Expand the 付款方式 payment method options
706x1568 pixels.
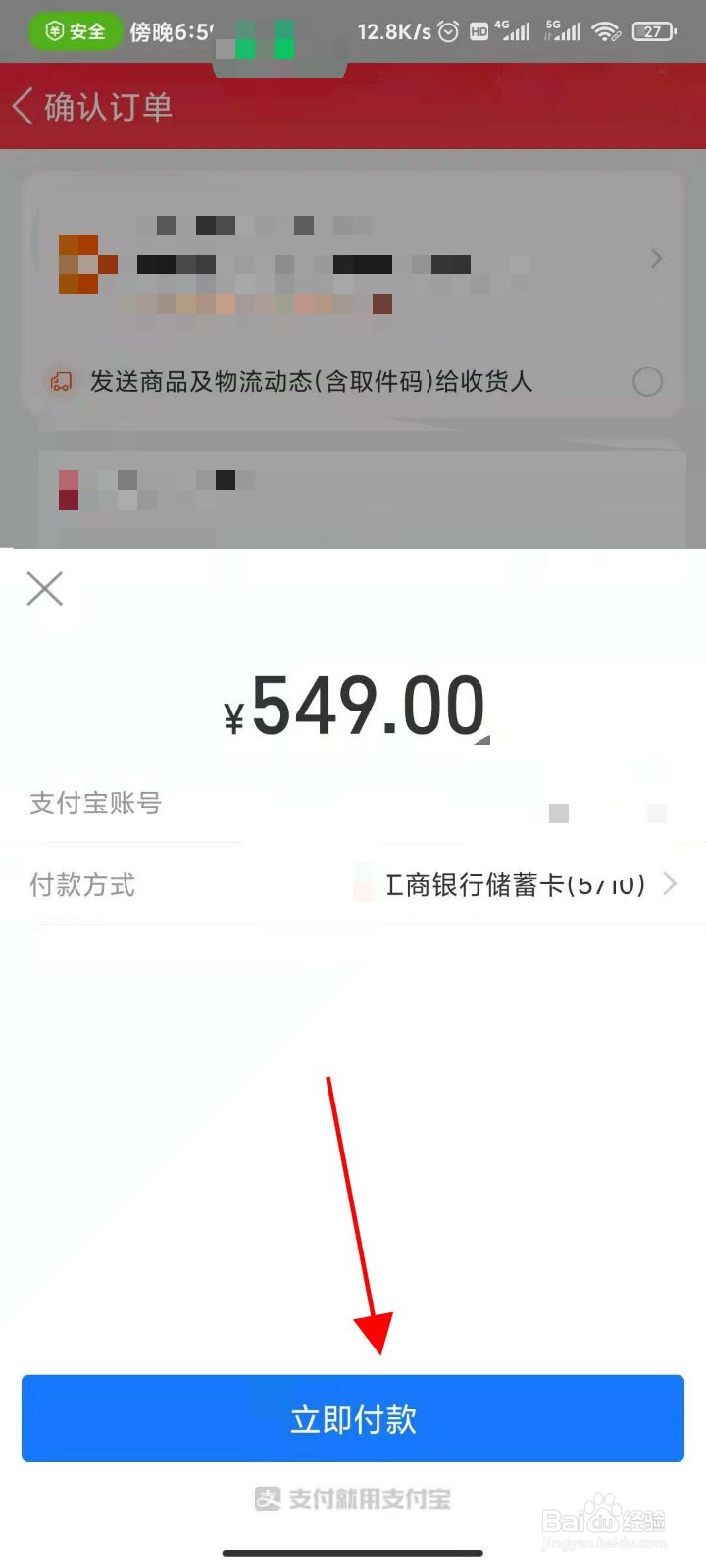click(x=670, y=884)
